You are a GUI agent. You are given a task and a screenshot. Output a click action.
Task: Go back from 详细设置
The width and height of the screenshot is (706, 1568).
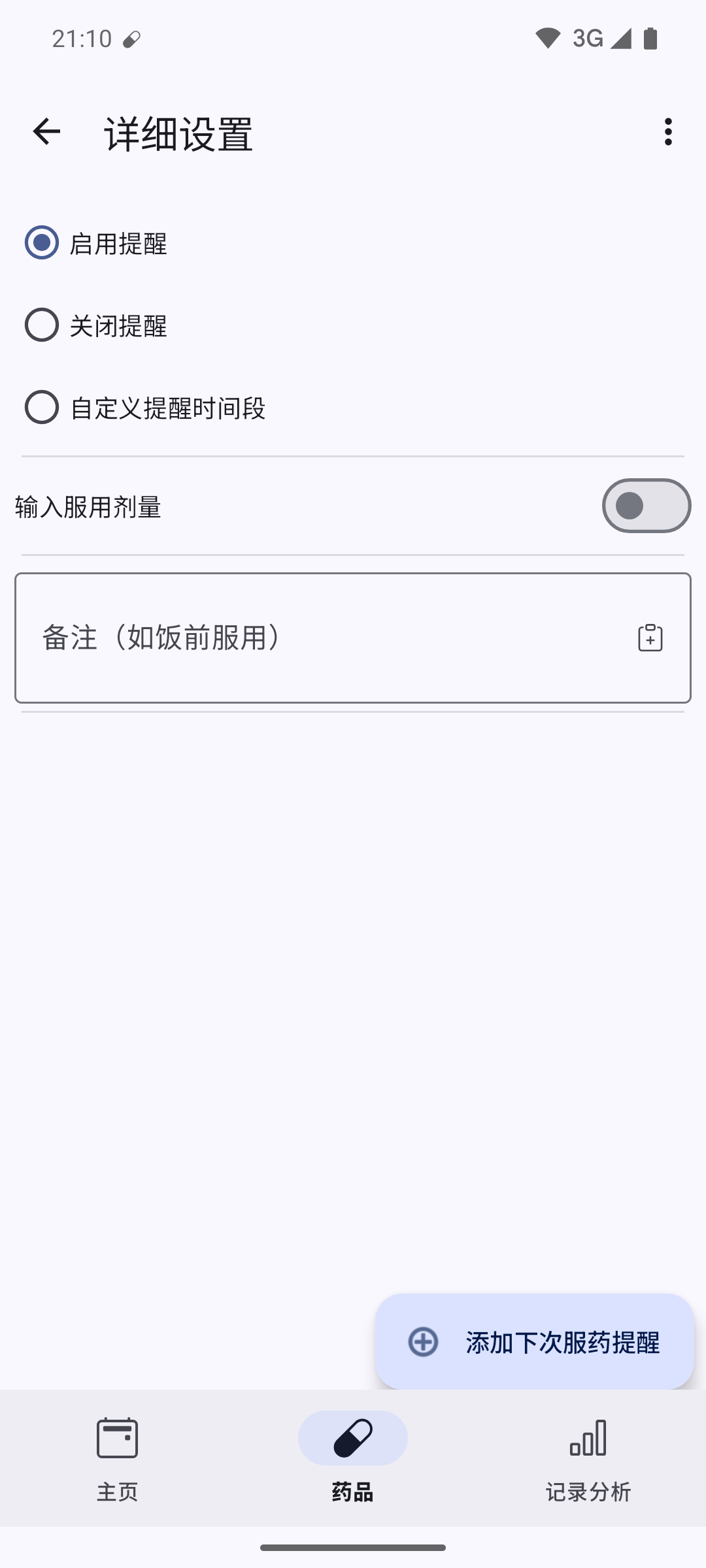click(x=46, y=131)
